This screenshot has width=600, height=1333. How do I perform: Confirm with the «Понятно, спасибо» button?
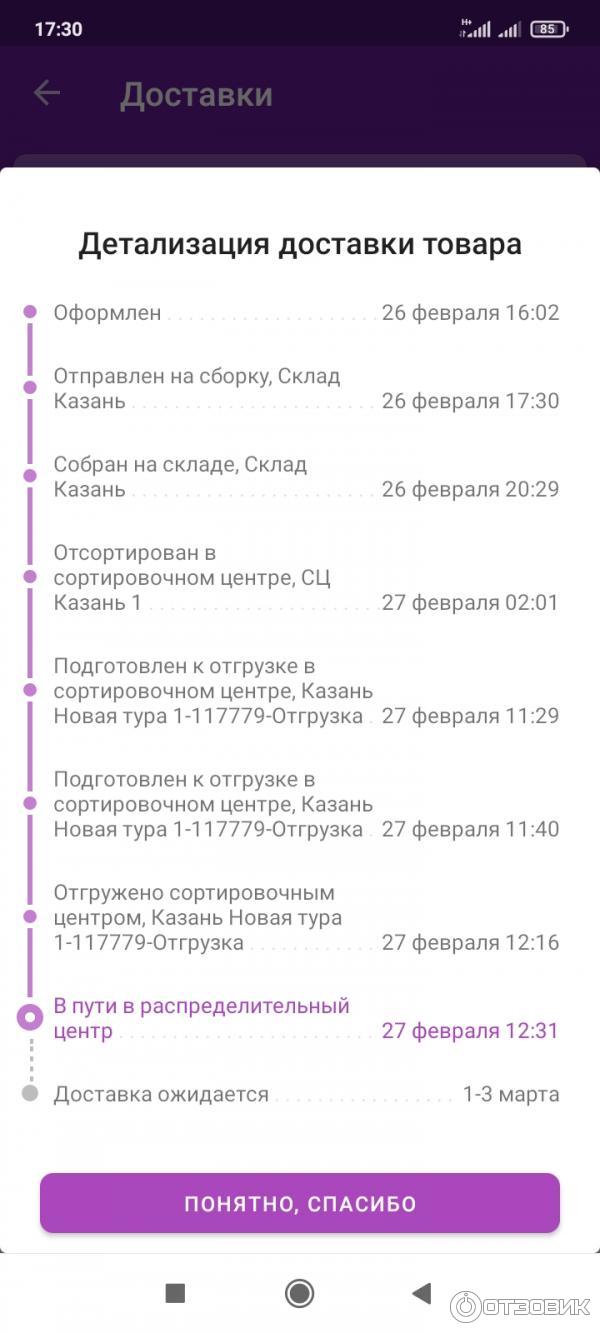click(x=300, y=1204)
